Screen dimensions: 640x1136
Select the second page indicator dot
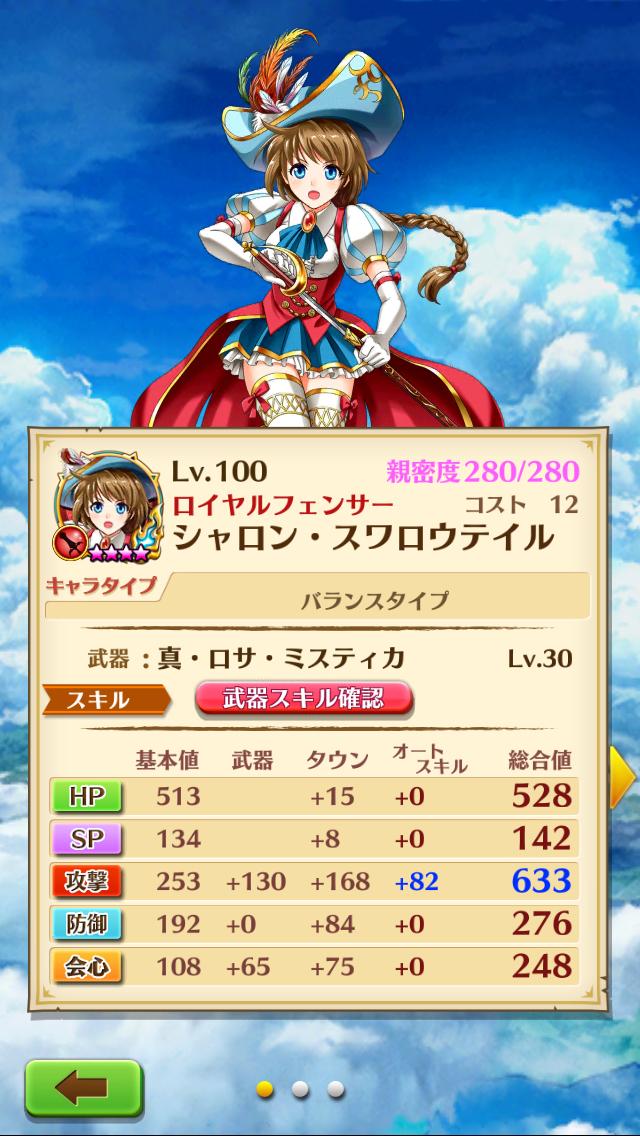300,1088
